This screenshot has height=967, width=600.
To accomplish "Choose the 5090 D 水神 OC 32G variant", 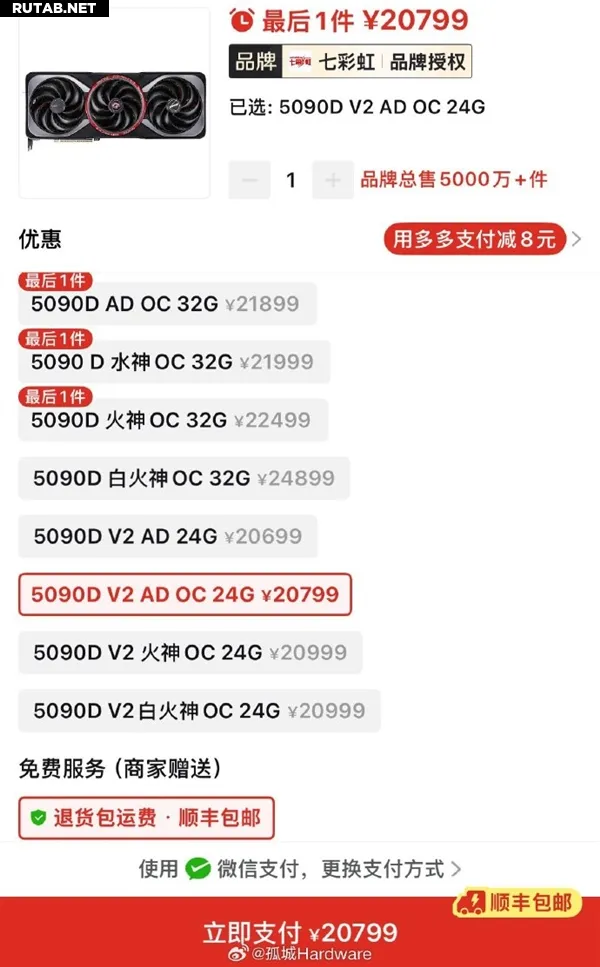I will 174,361.
